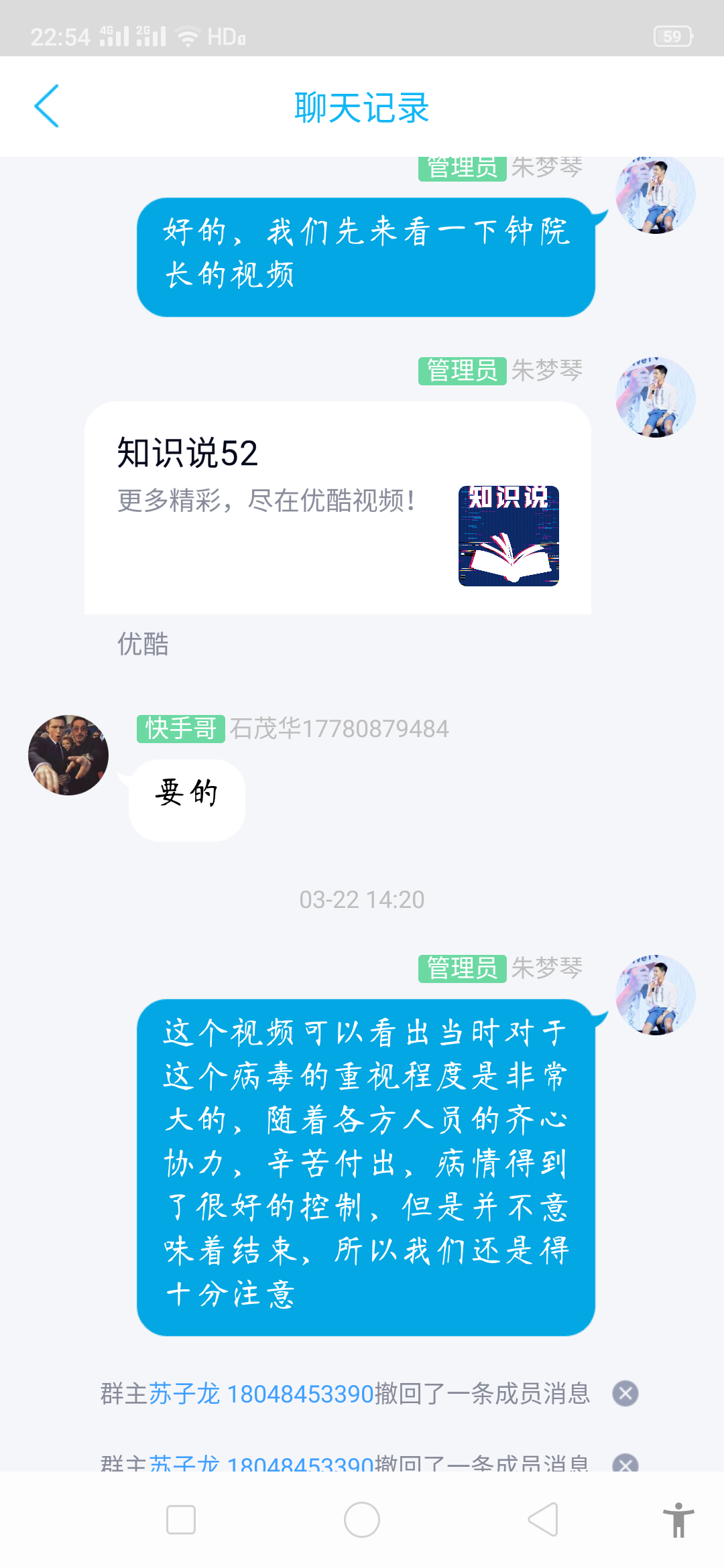Viewport: 724px width, 1568px height.
Task: Open the system recent apps button
Action: tap(181, 1520)
